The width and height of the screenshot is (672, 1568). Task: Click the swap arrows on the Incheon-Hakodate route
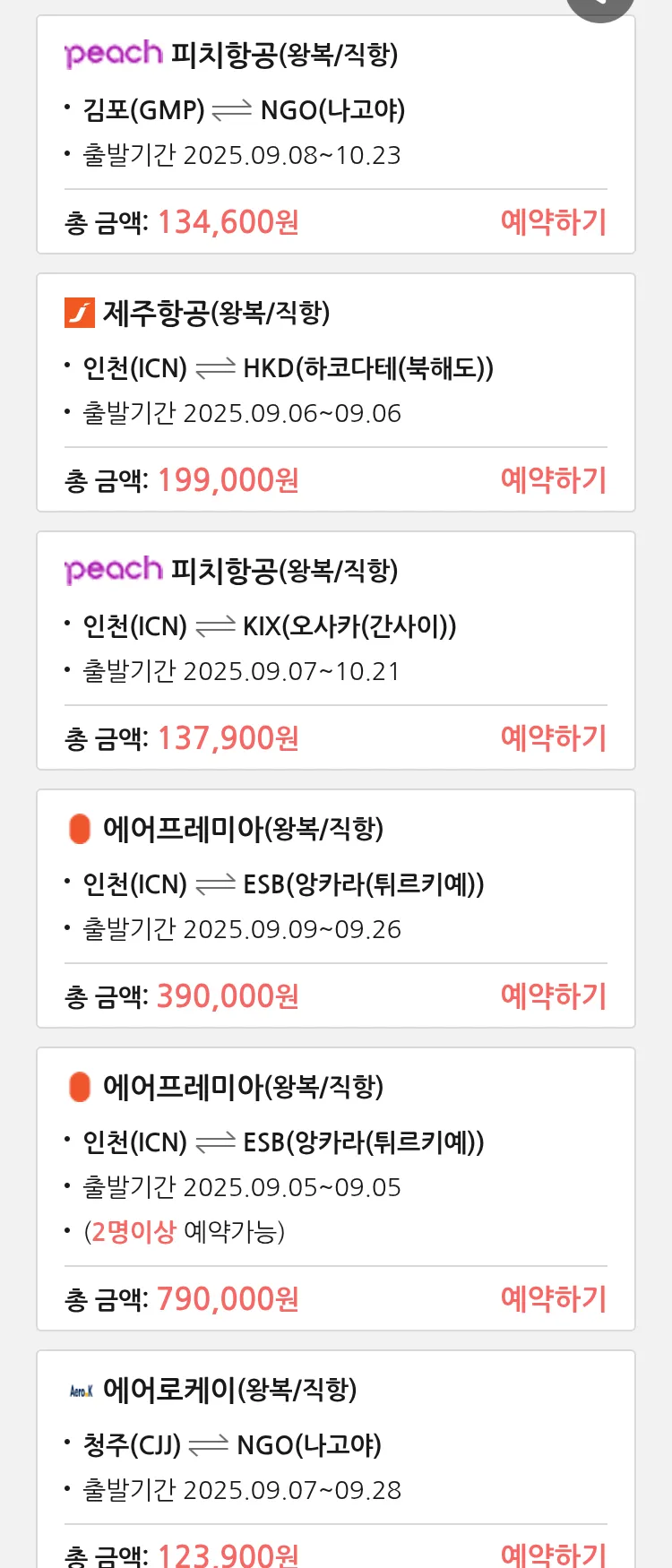(214, 366)
